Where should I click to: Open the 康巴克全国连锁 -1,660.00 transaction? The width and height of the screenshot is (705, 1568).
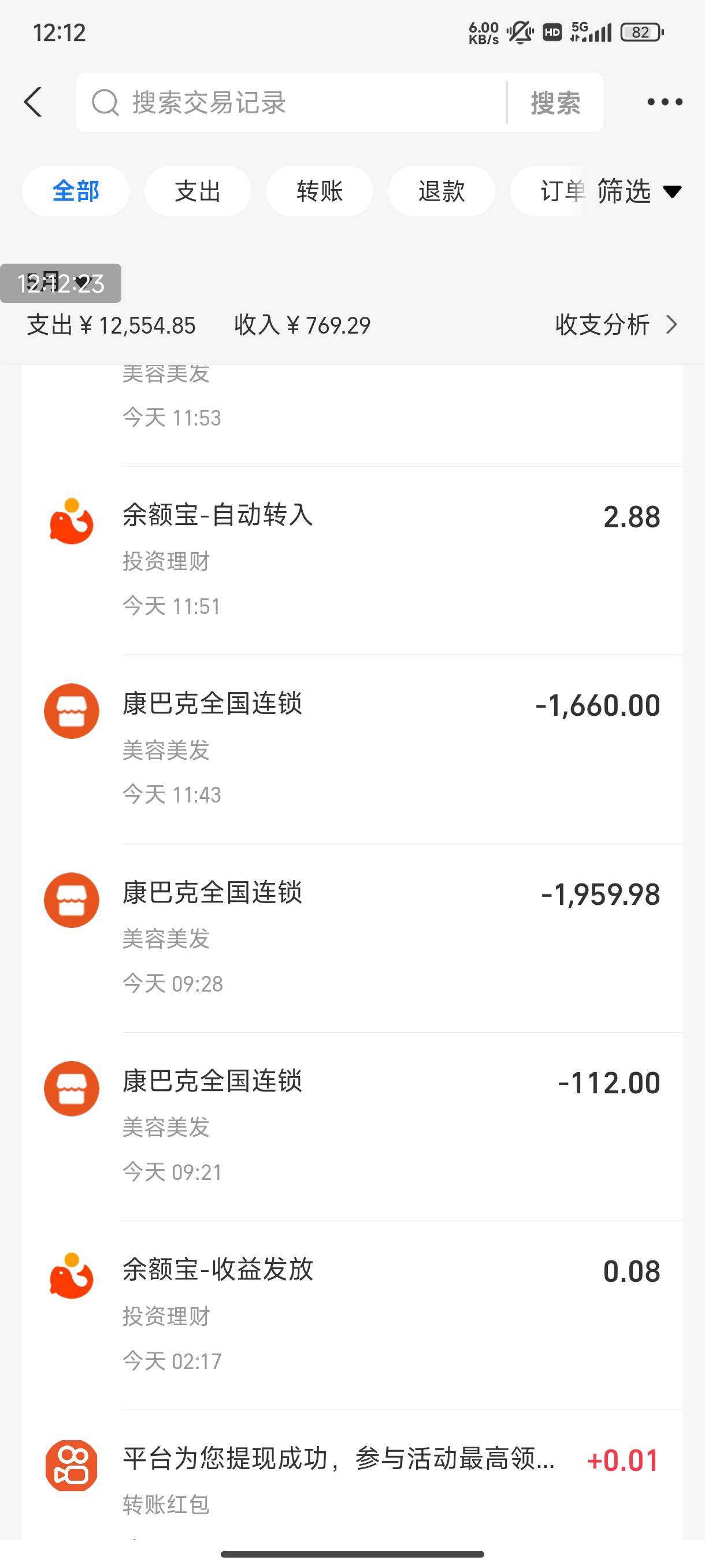tap(353, 749)
